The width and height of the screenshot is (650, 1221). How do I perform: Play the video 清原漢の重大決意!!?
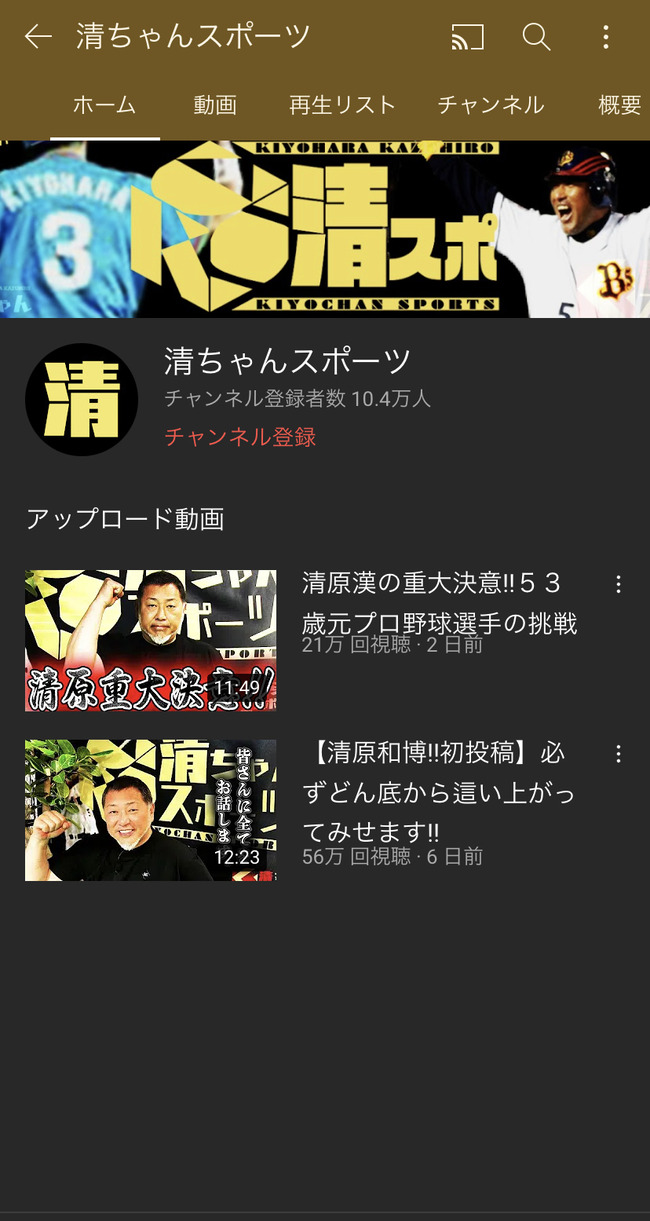(x=150, y=640)
